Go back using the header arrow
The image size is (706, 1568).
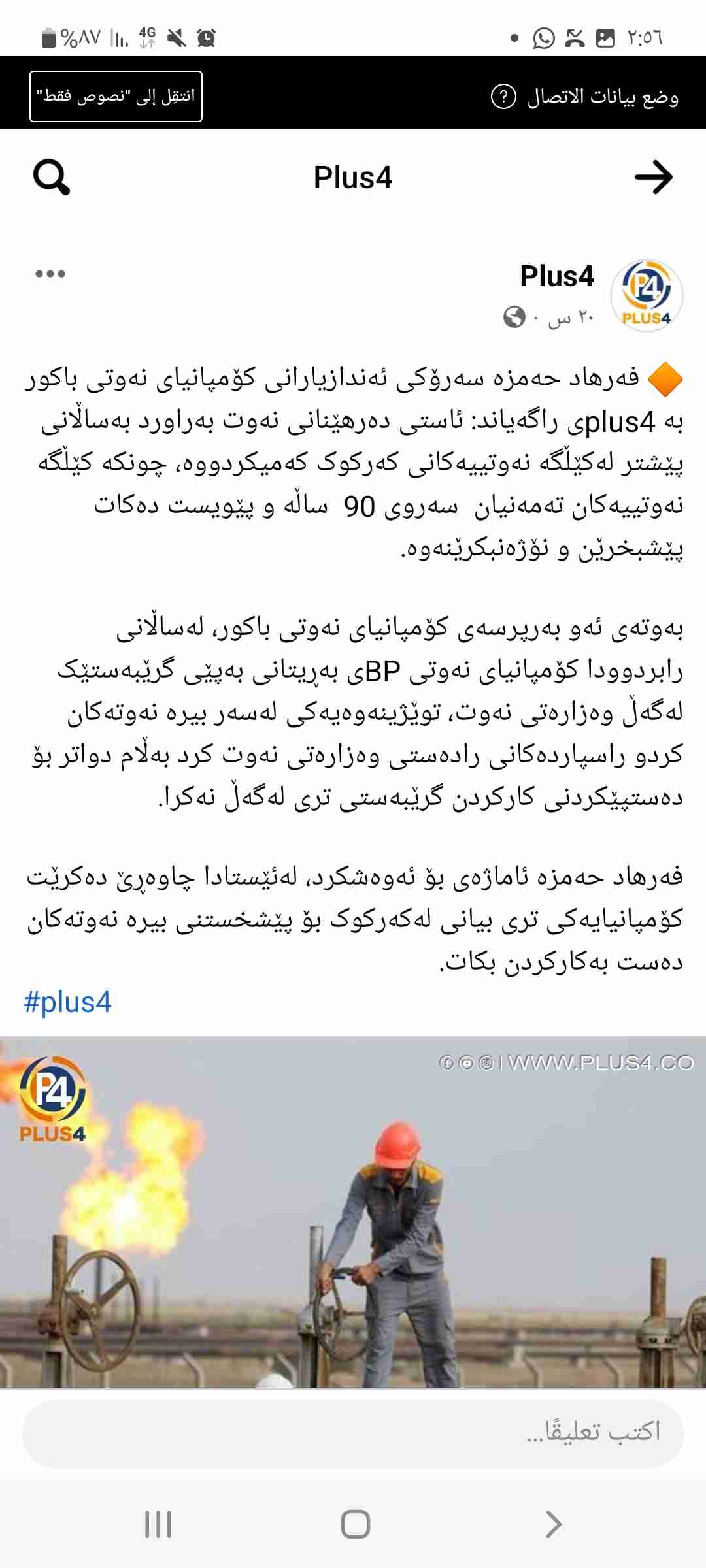pyautogui.click(x=653, y=177)
